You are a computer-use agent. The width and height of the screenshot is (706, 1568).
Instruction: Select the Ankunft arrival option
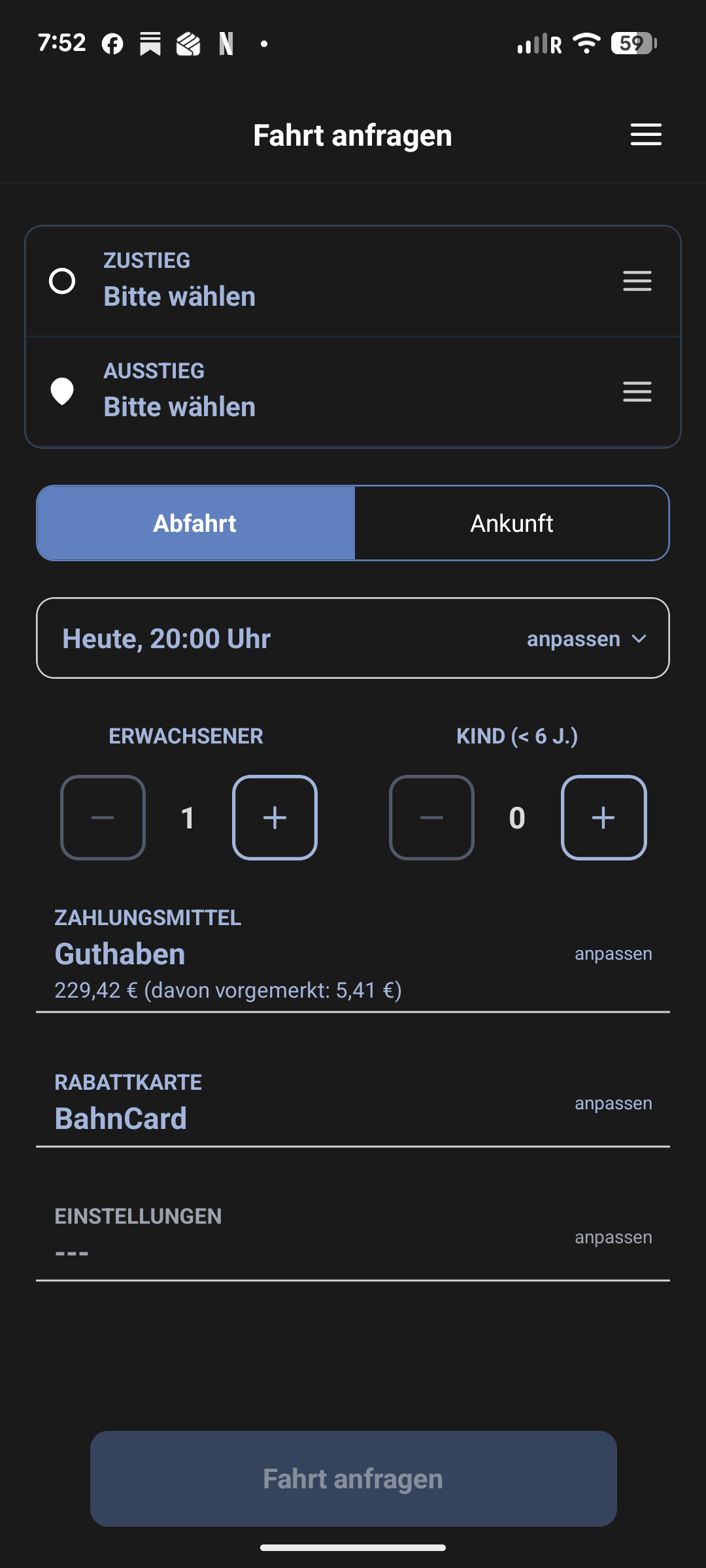click(512, 523)
